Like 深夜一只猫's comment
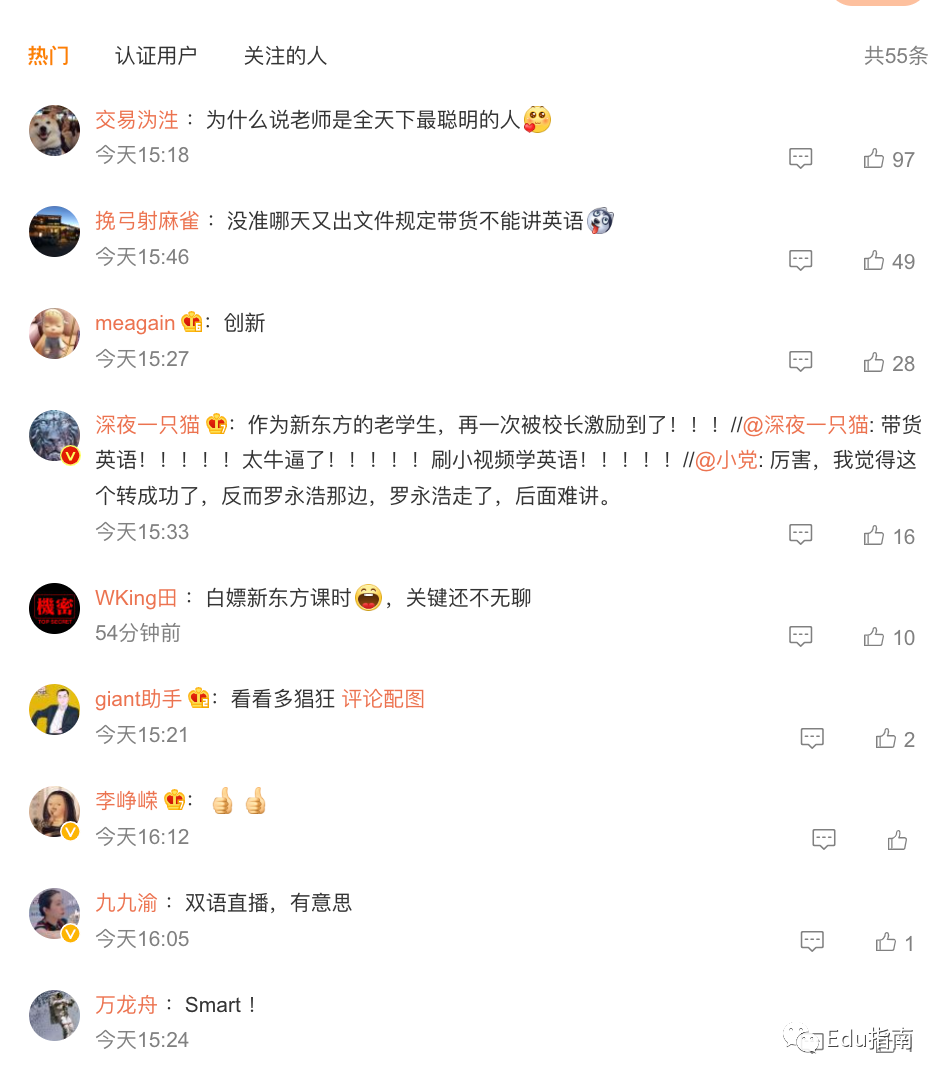944x1080 pixels. [875, 536]
